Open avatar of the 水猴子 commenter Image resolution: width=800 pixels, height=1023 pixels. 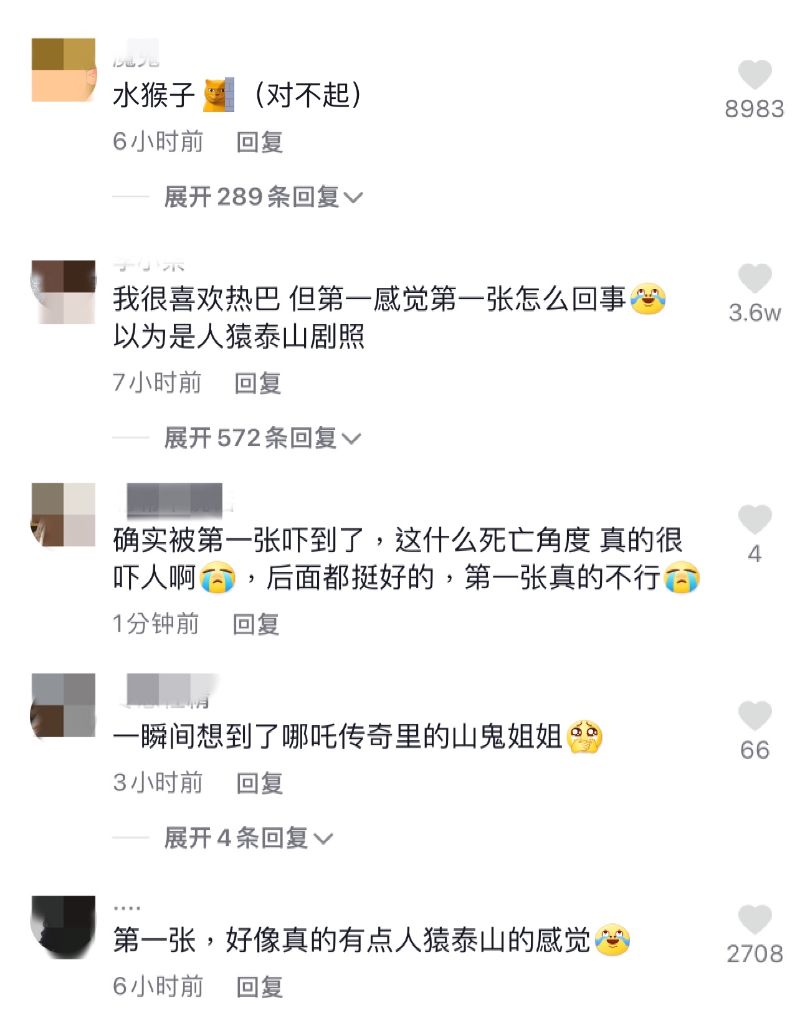(x=63, y=69)
